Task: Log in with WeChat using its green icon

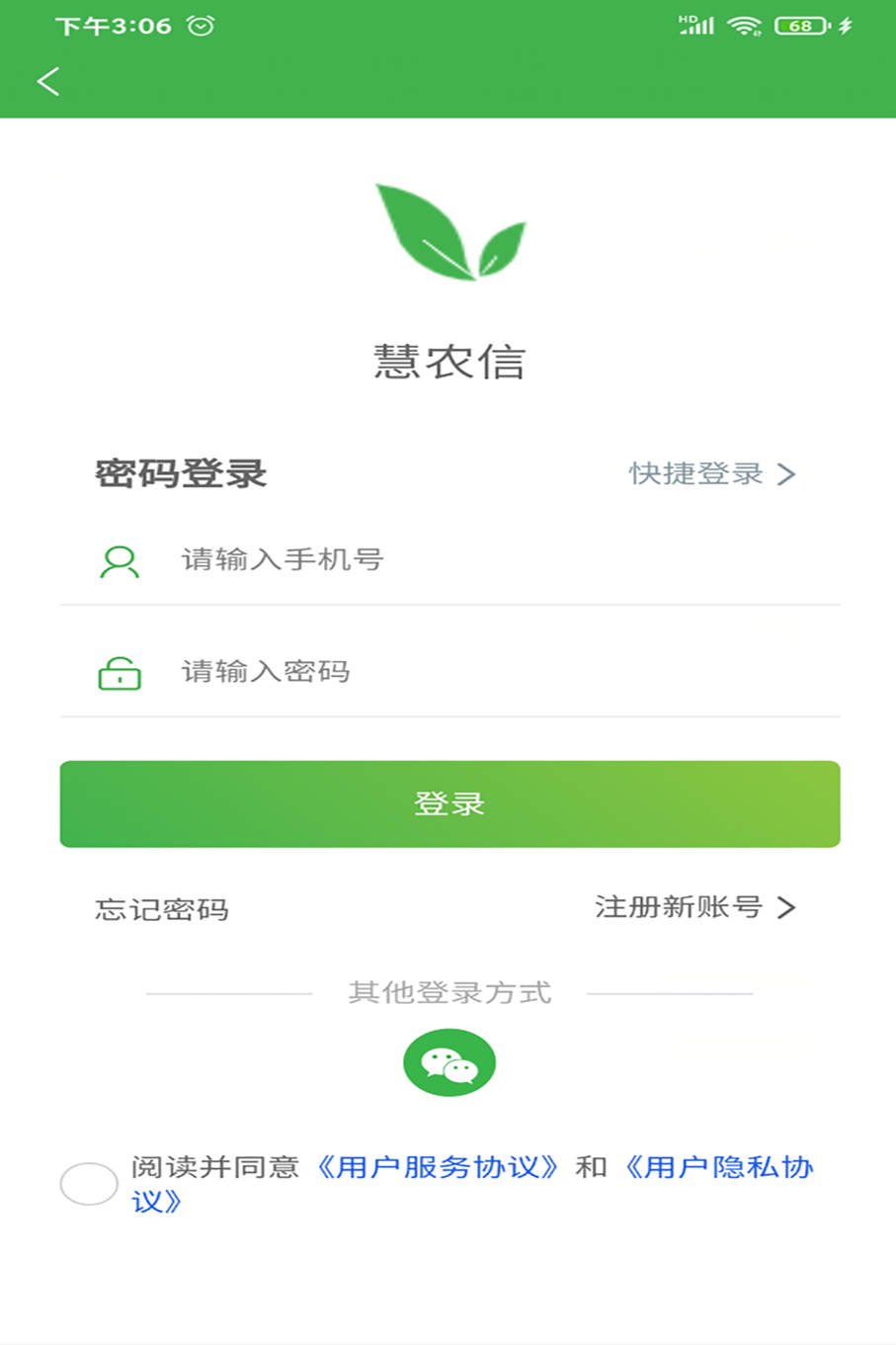Action: (449, 1060)
